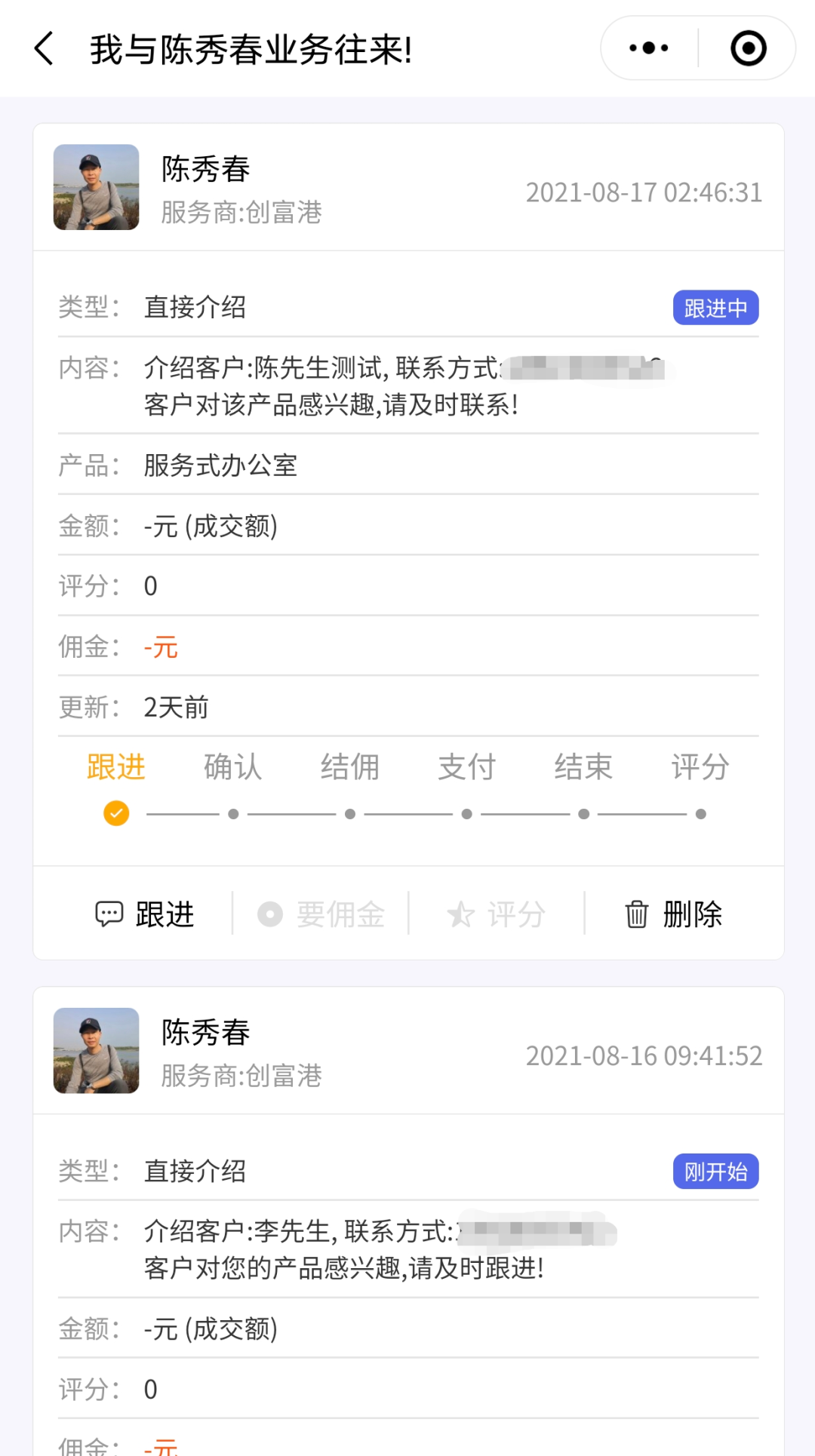Screen dimensions: 815x1456
Task: Request commission with 要佣金
Action: click(321, 914)
